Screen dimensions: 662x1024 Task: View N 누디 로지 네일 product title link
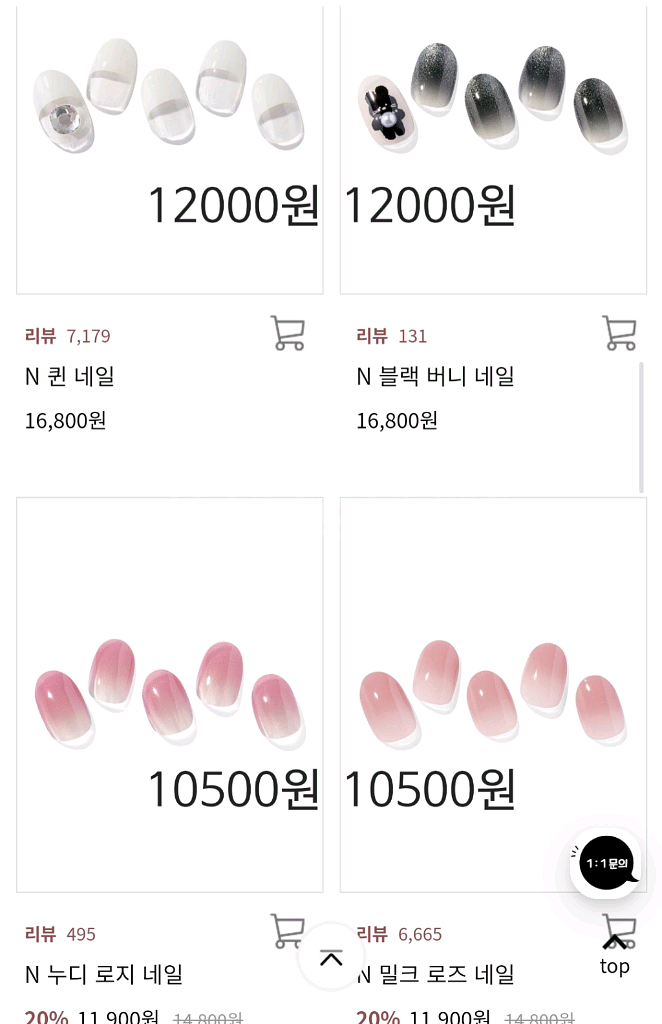[x=104, y=974]
